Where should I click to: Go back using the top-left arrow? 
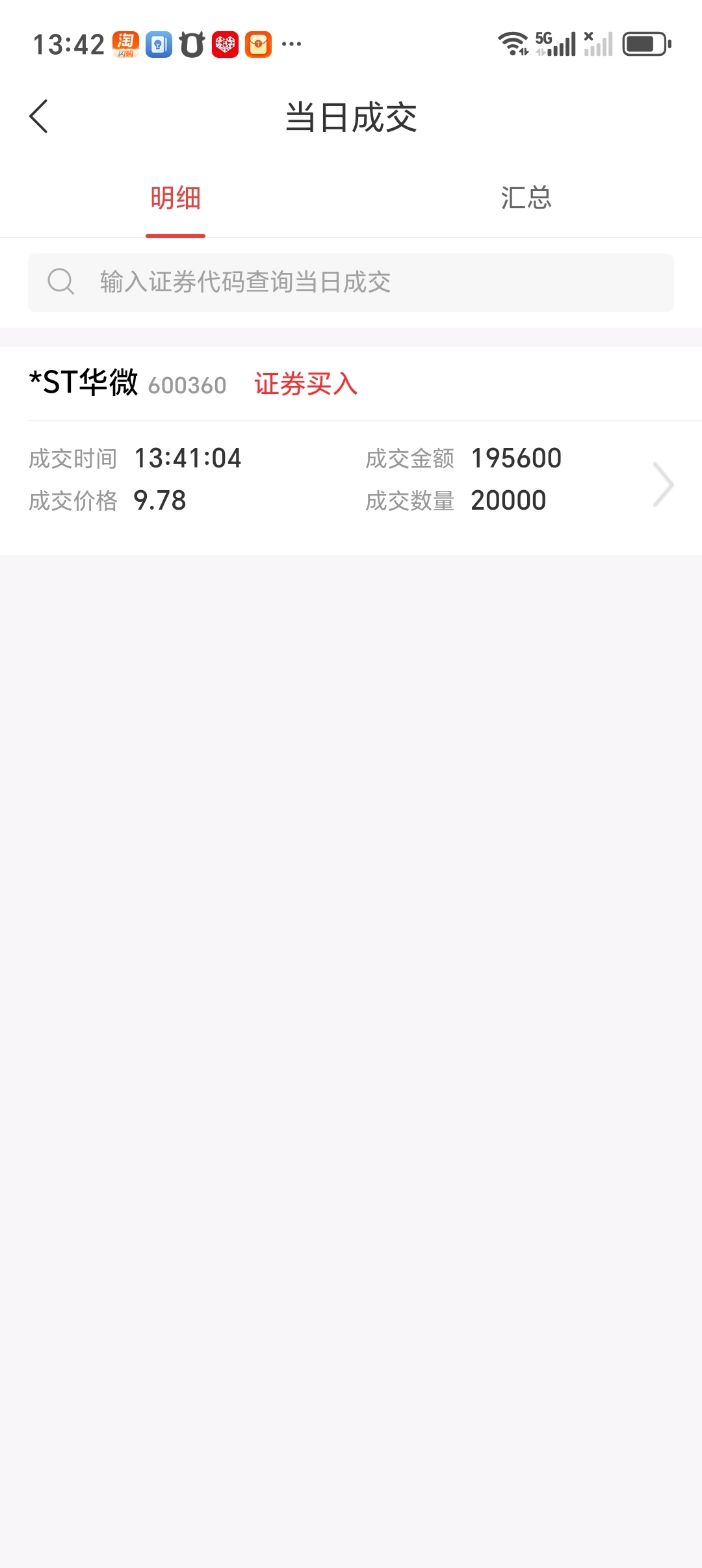click(39, 117)
